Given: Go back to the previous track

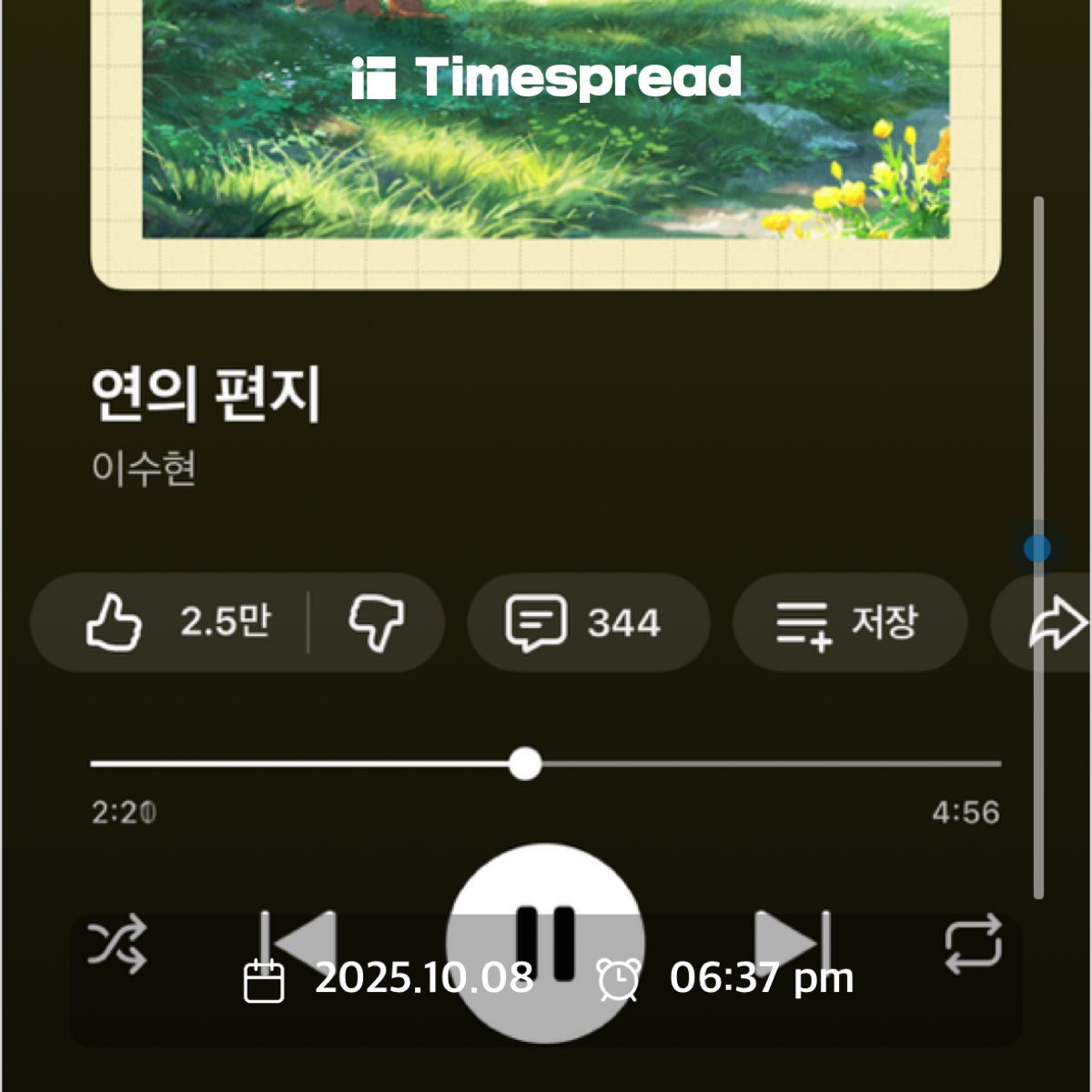Looking at the screenshot, I should [x=298, y=942].
